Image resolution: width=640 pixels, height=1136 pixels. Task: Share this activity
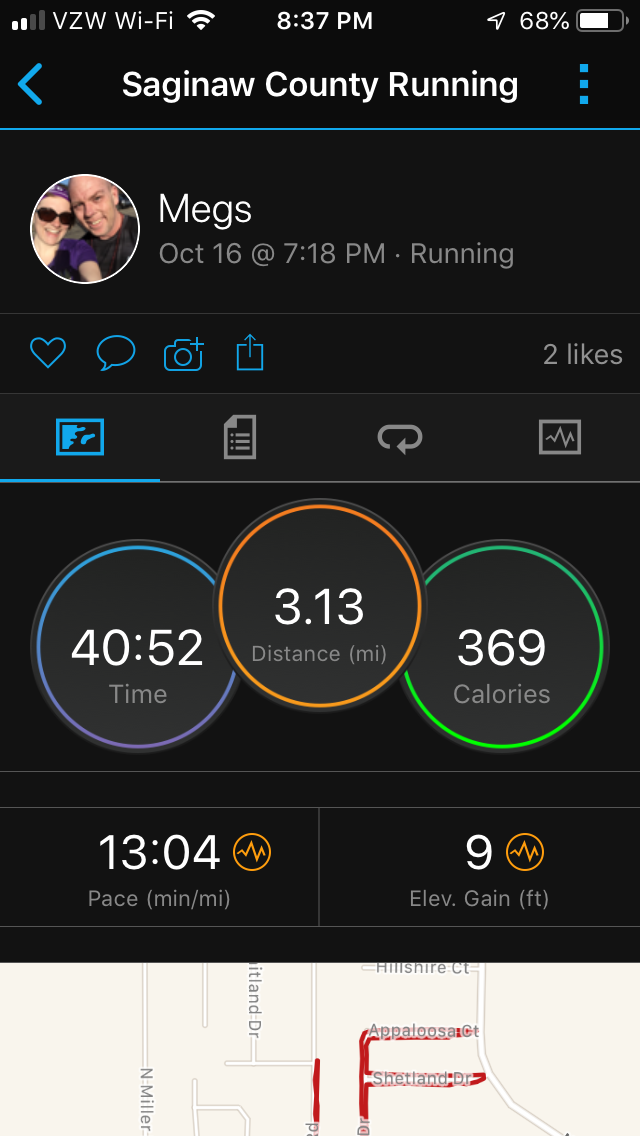click(x=250, y=353)
